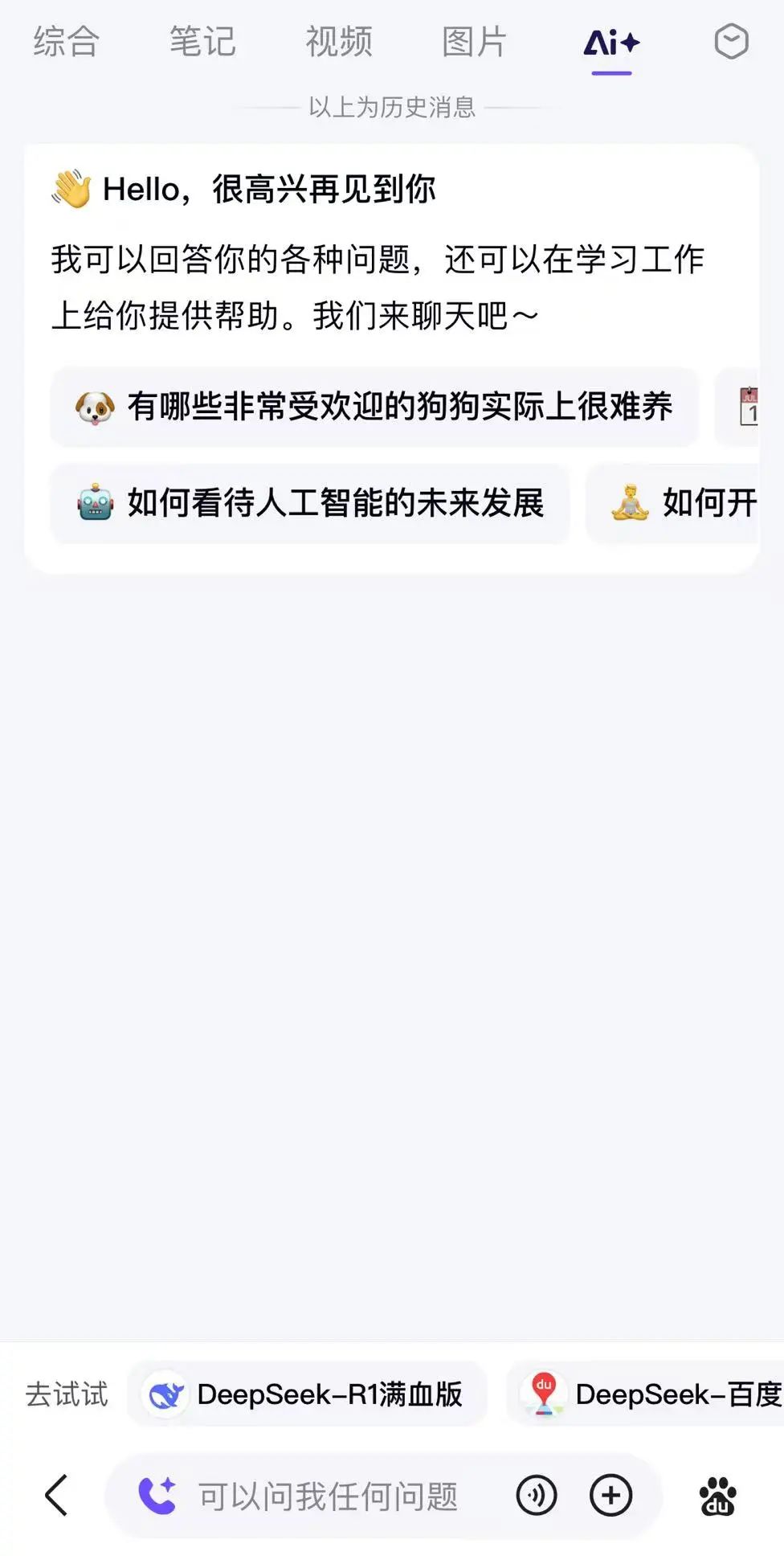This screenshot has height=1556, width=784.
Task: Tap the Baidu paw icon
Action: 717,1495
